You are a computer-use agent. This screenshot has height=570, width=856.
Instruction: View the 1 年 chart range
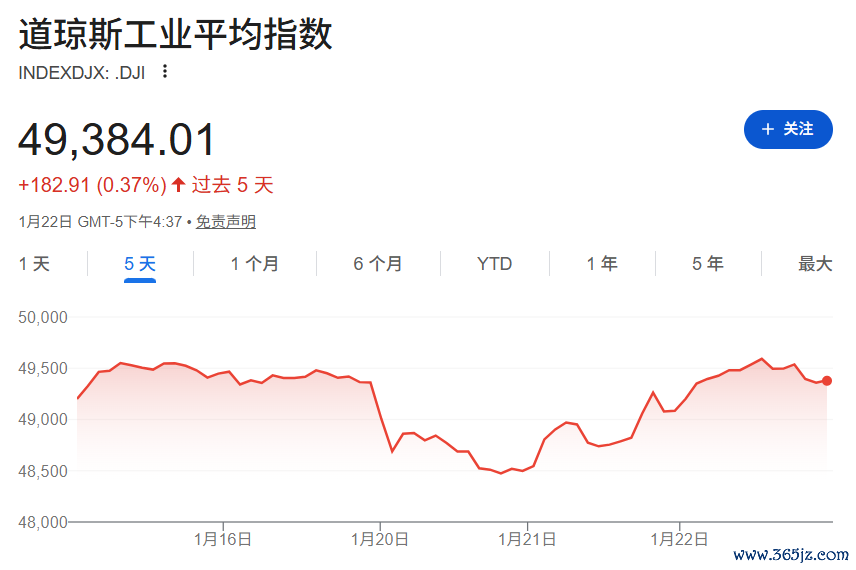[x=601, y=264]
